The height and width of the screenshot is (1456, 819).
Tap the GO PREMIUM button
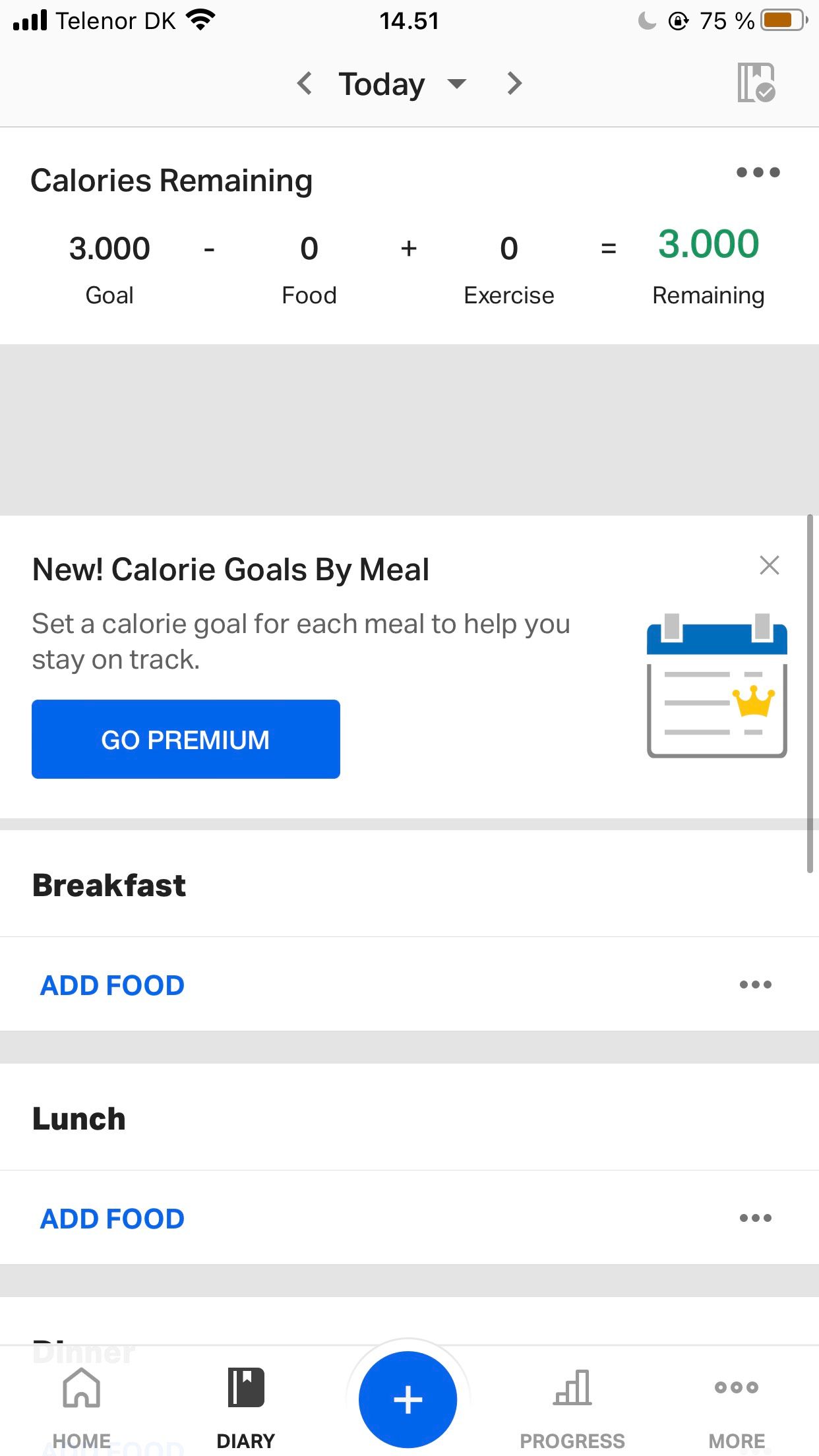pos(185,739)
